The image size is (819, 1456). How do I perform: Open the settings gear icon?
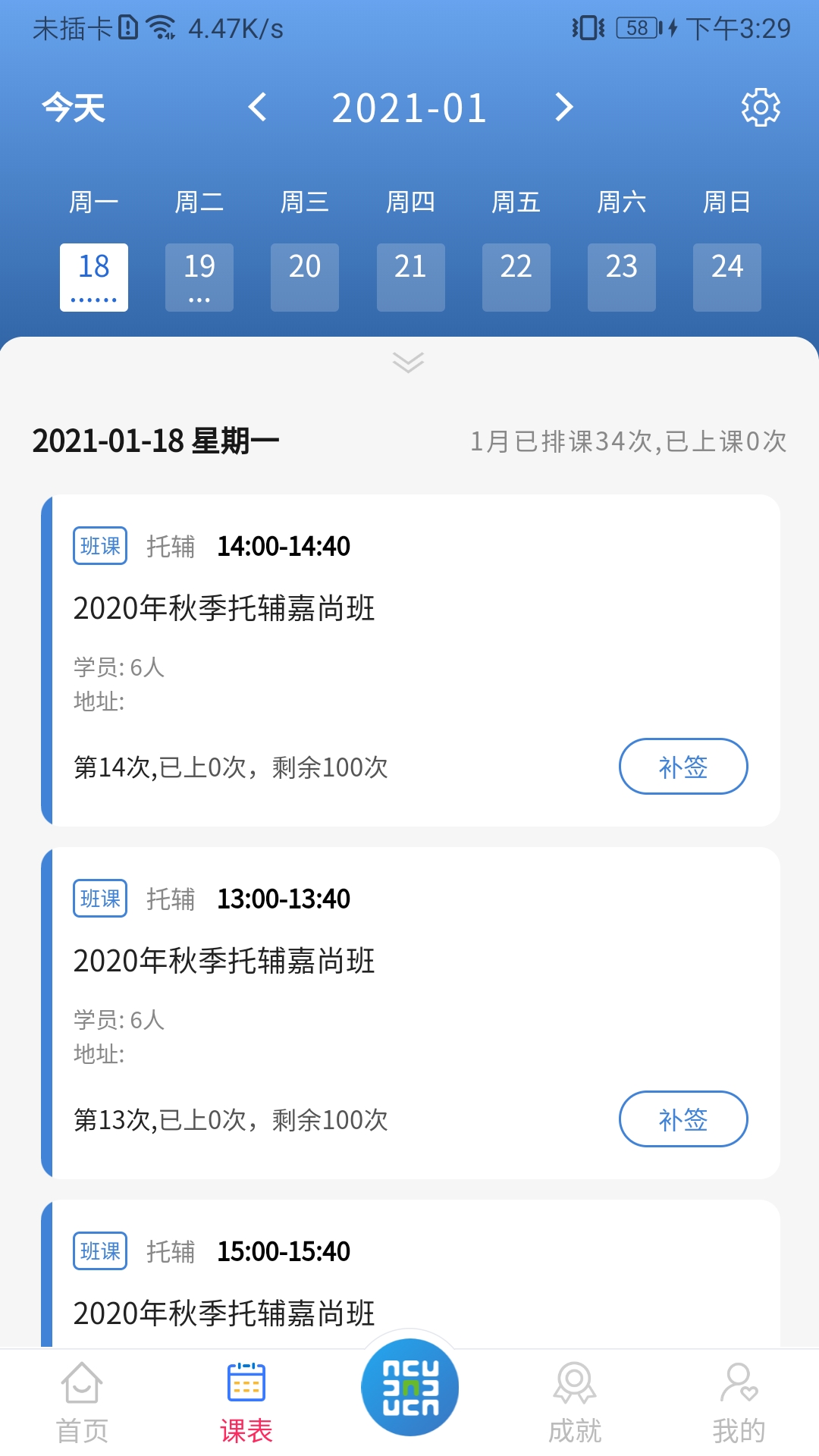tap(761, 107)
